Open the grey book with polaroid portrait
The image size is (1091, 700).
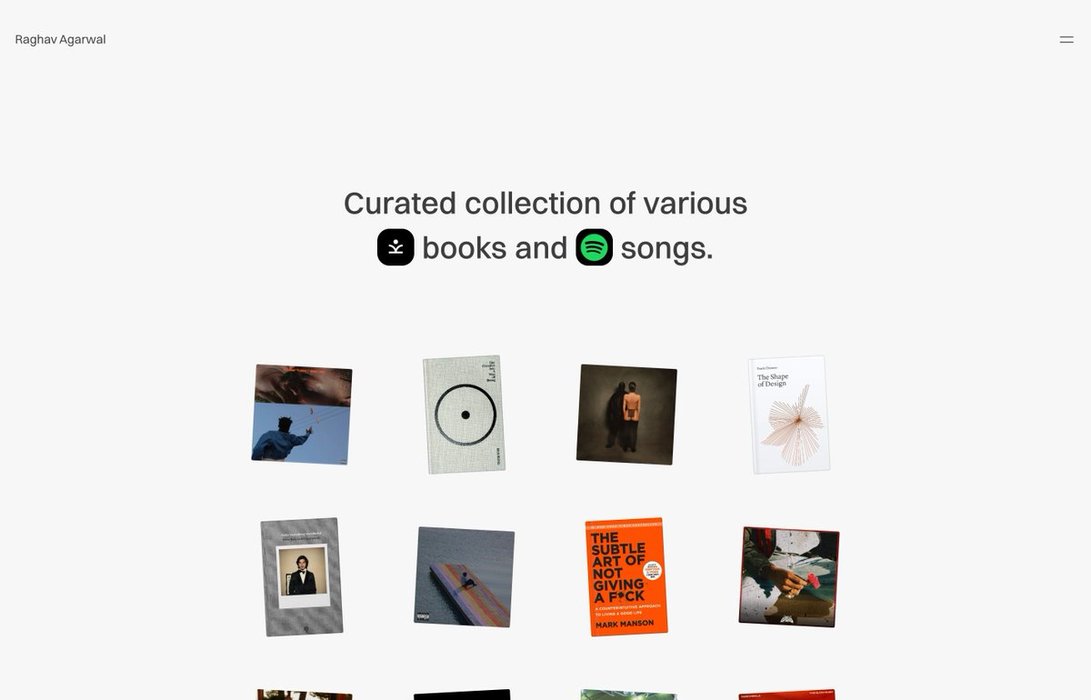click(x=301, y=576)
